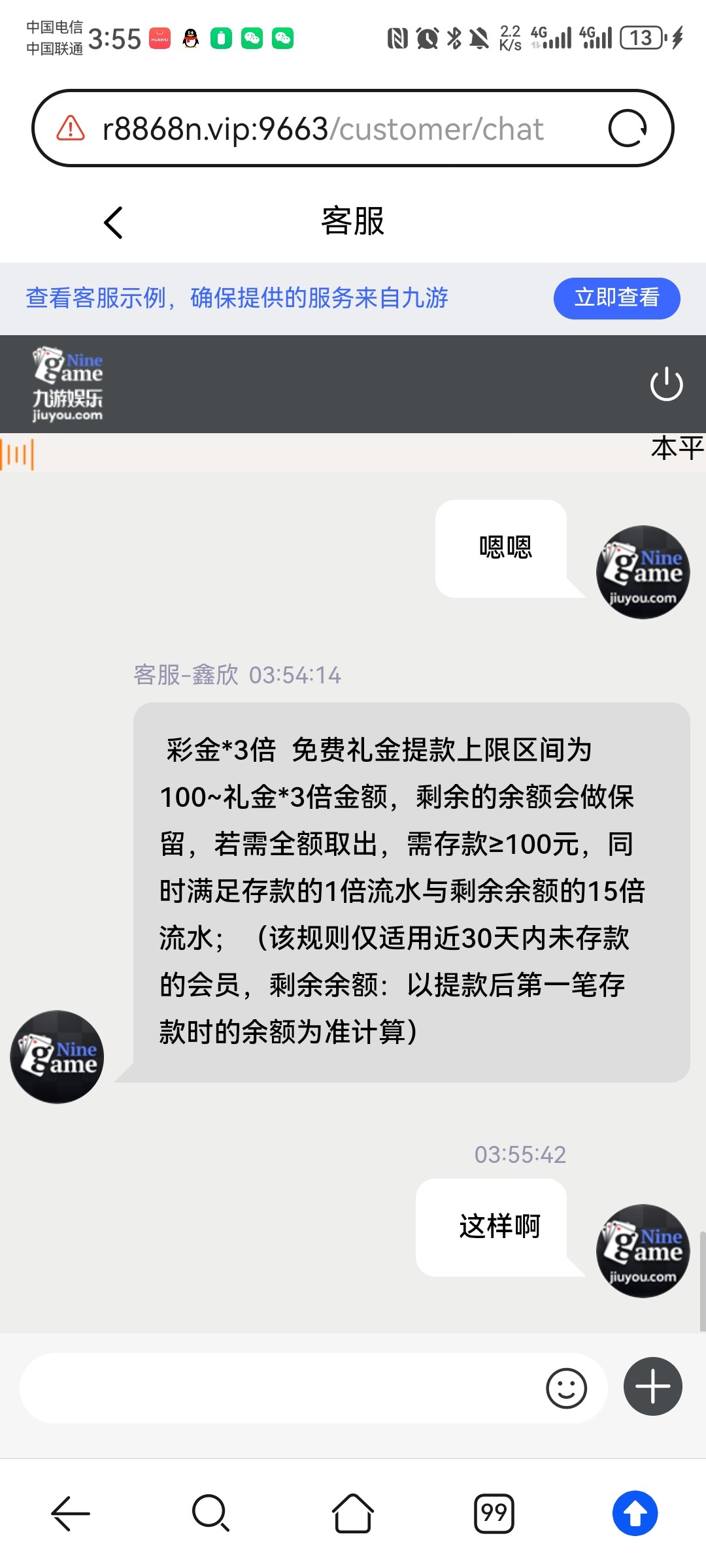Go back with browser back arrow
The image size is (706, 1568).
(71, 1512)
